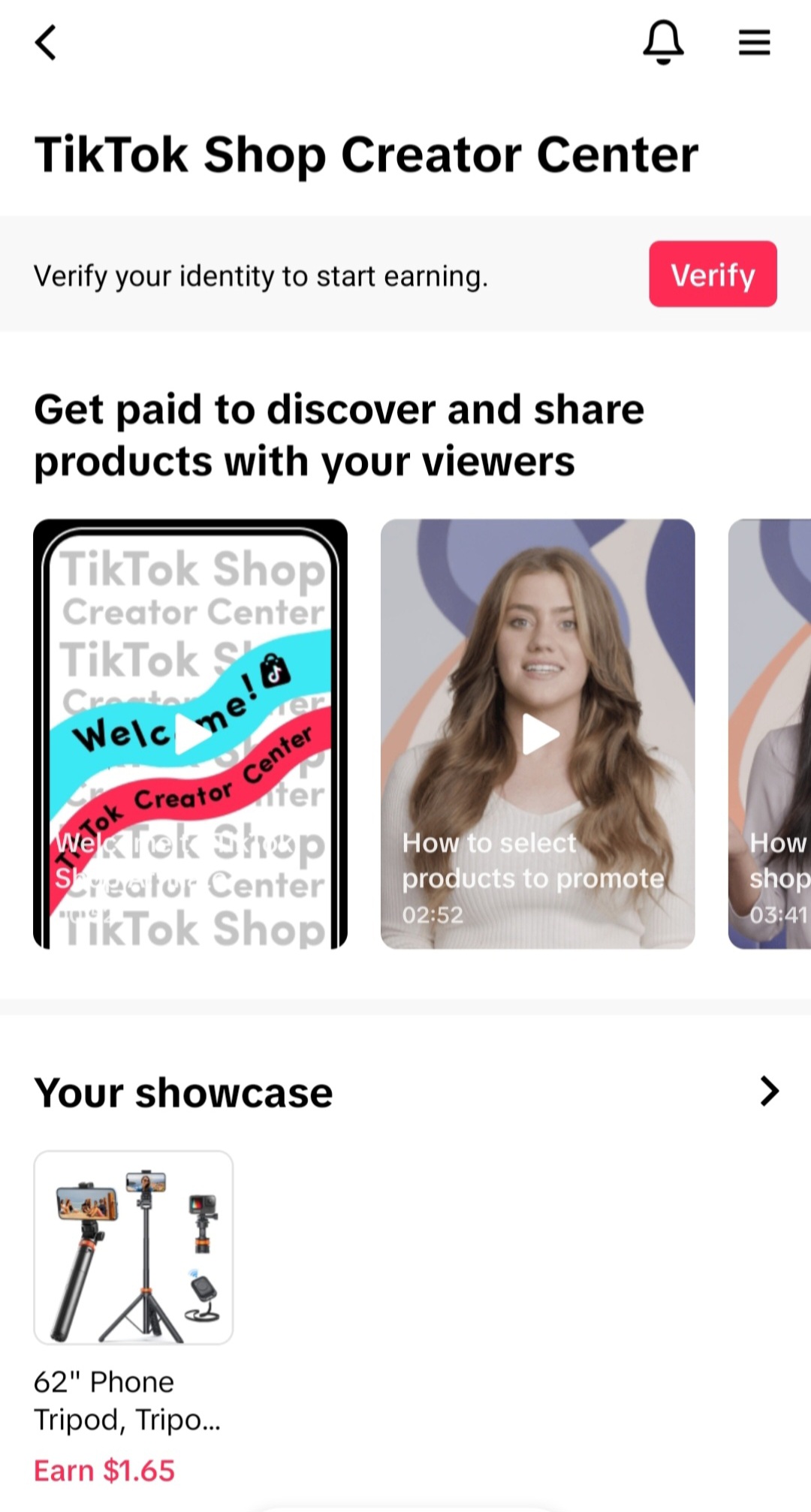Go back with the top-left arrow
This screenshot has height=1512, width=811.
coord(46,42)
